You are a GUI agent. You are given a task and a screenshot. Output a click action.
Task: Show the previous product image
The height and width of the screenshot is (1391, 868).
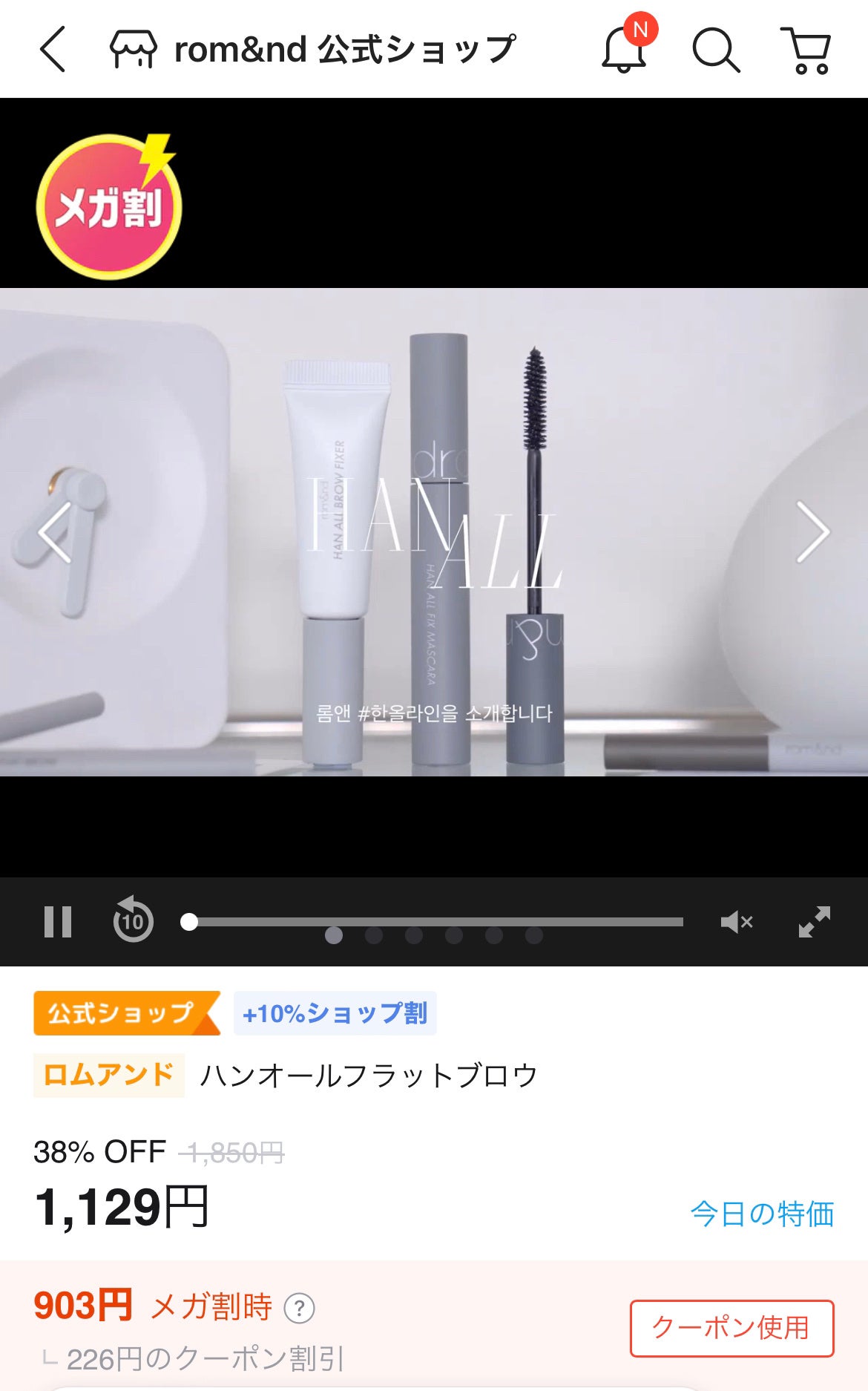(55, 532)
